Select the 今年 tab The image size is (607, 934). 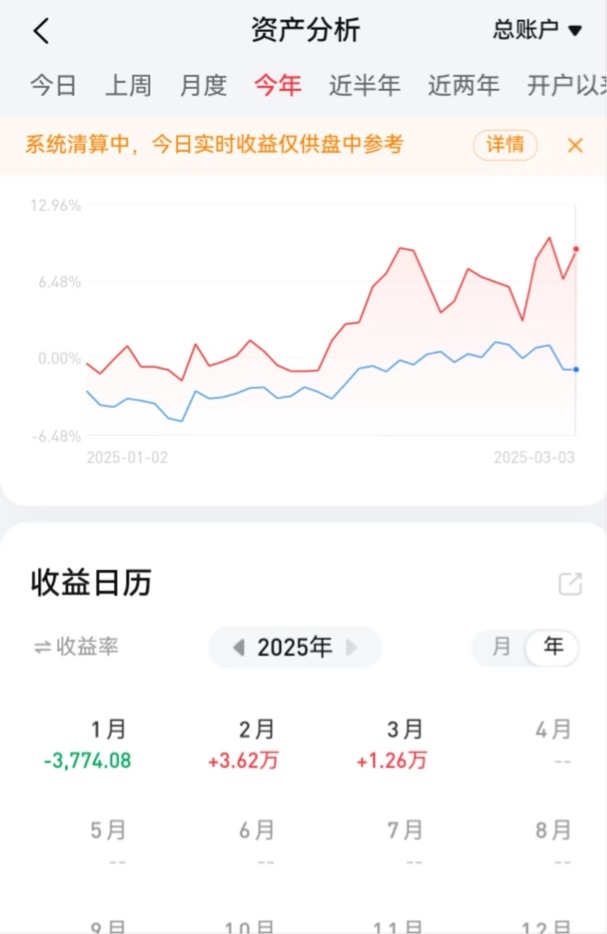[x=278, y=86]
